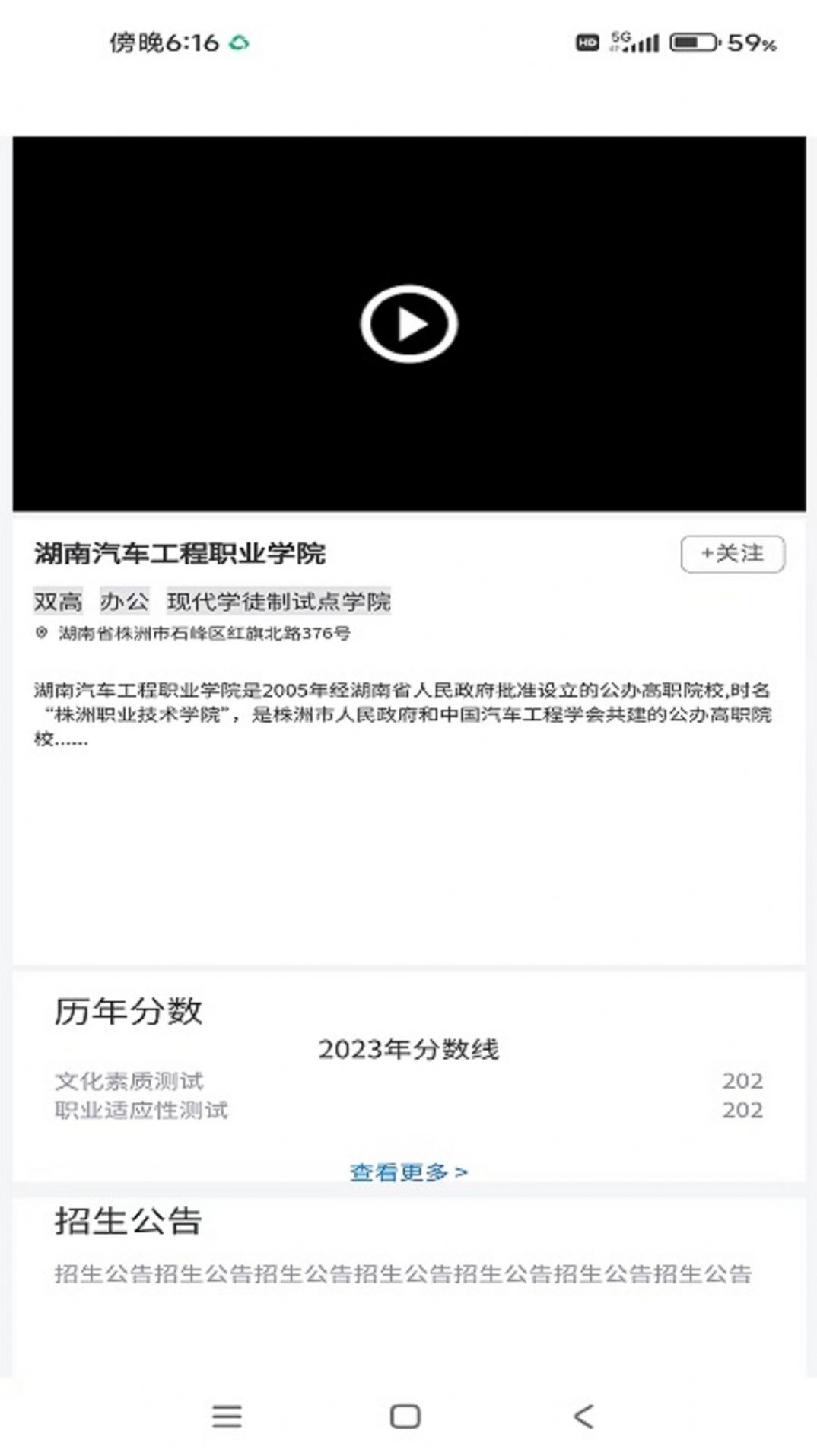Tap the play button on the video
The width and height of the screenshot is (817, 1456).
point(410,323)
